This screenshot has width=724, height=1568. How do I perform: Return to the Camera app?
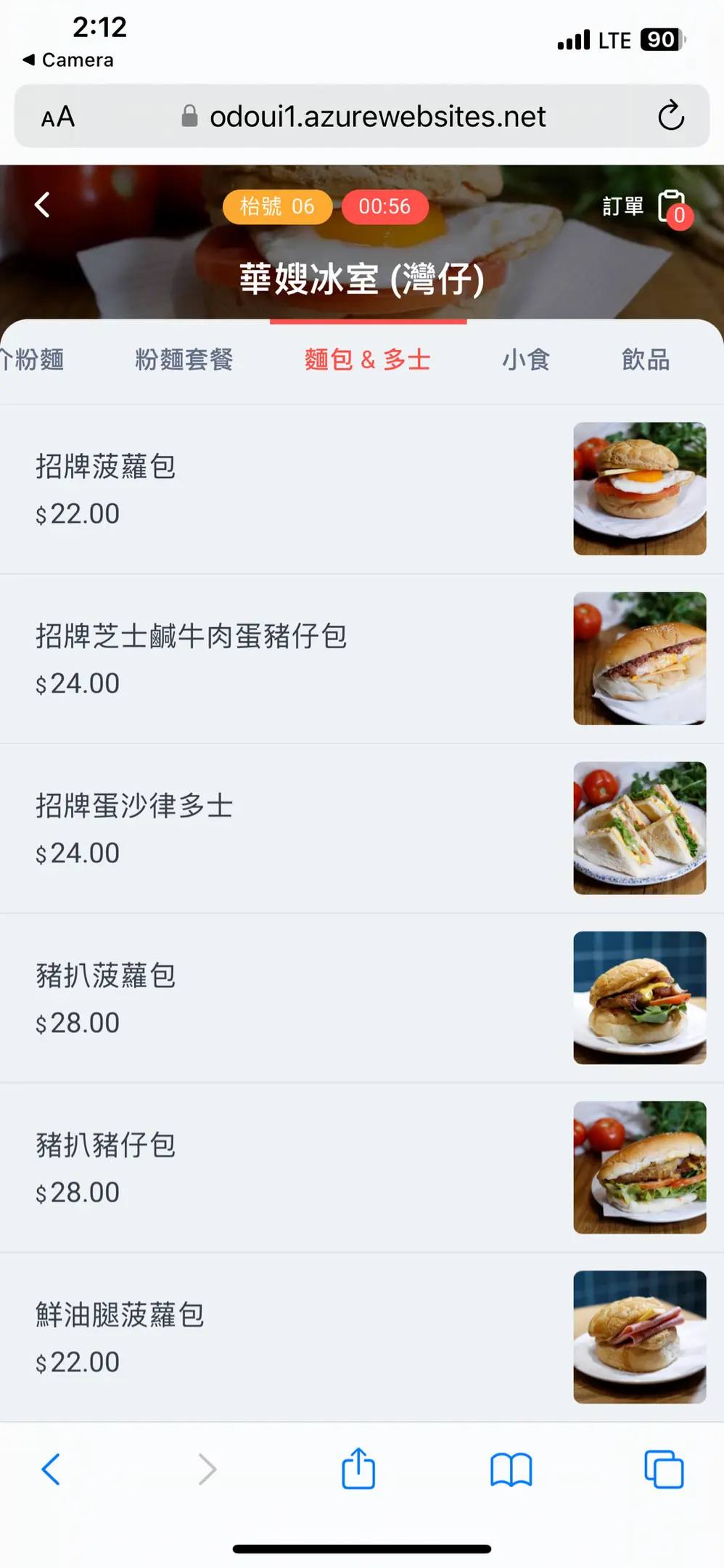(x=68, y=60)
